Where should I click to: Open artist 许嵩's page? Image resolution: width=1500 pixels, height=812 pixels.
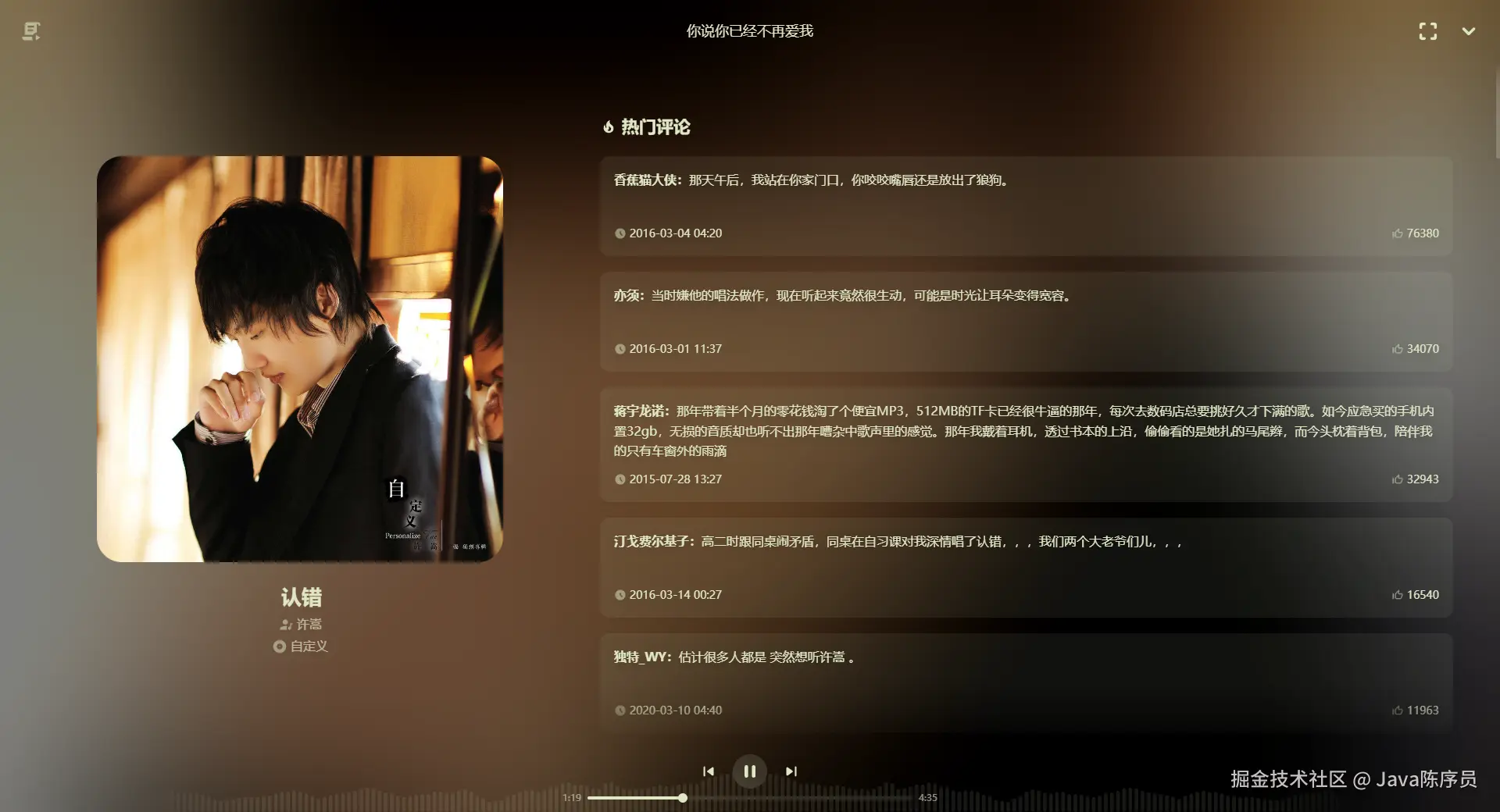pos(309,624)
